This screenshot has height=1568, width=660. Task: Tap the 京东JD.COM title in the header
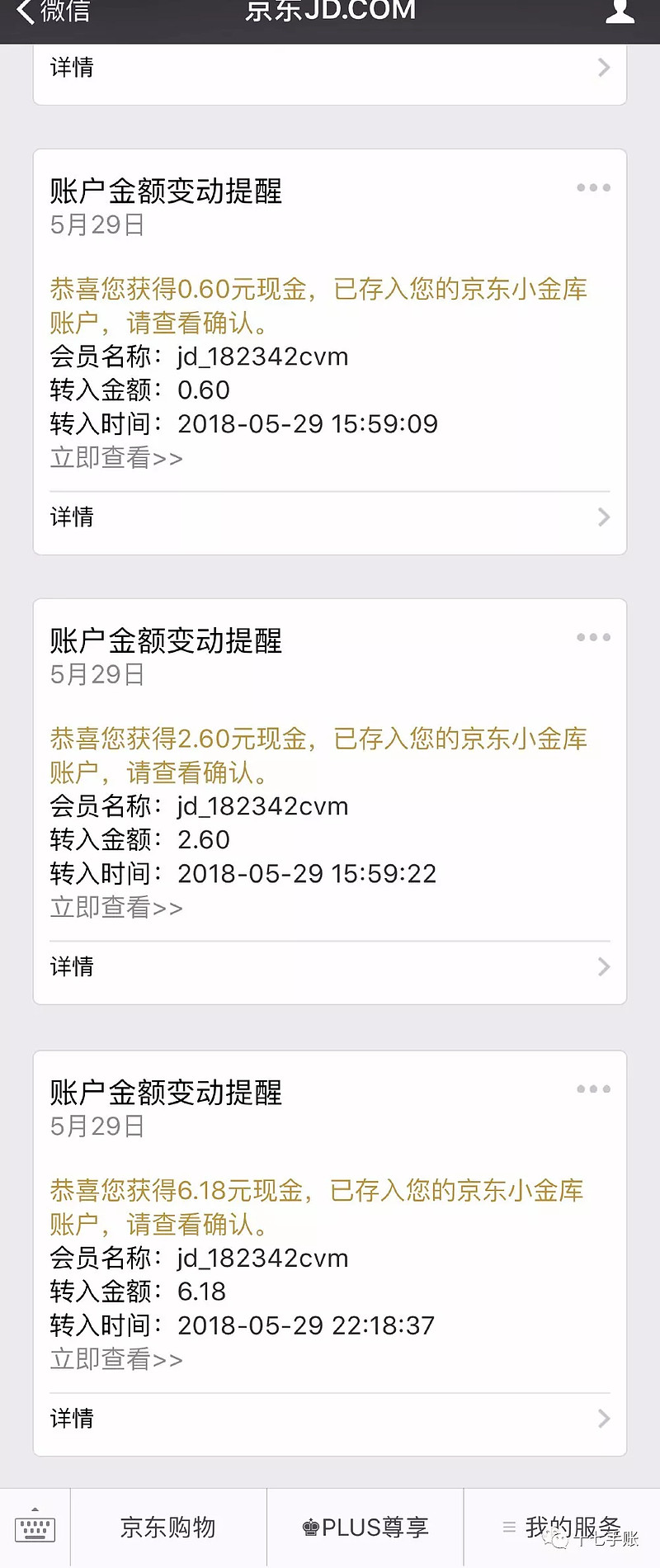coord(330,12)
